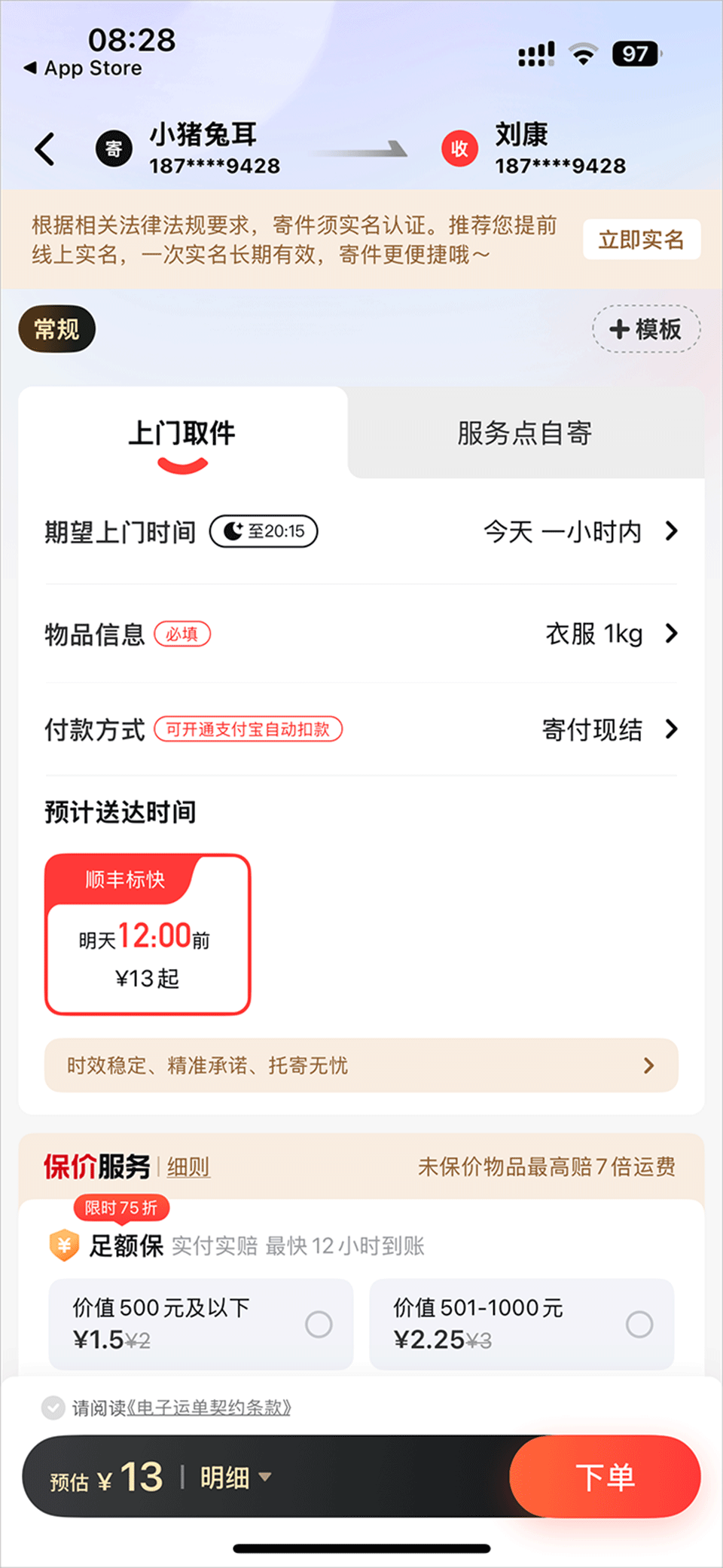Screen dimensions: 723x1568
Task: Read the 电子运单契约条款 terms
Action: (x=209, y=1408)
